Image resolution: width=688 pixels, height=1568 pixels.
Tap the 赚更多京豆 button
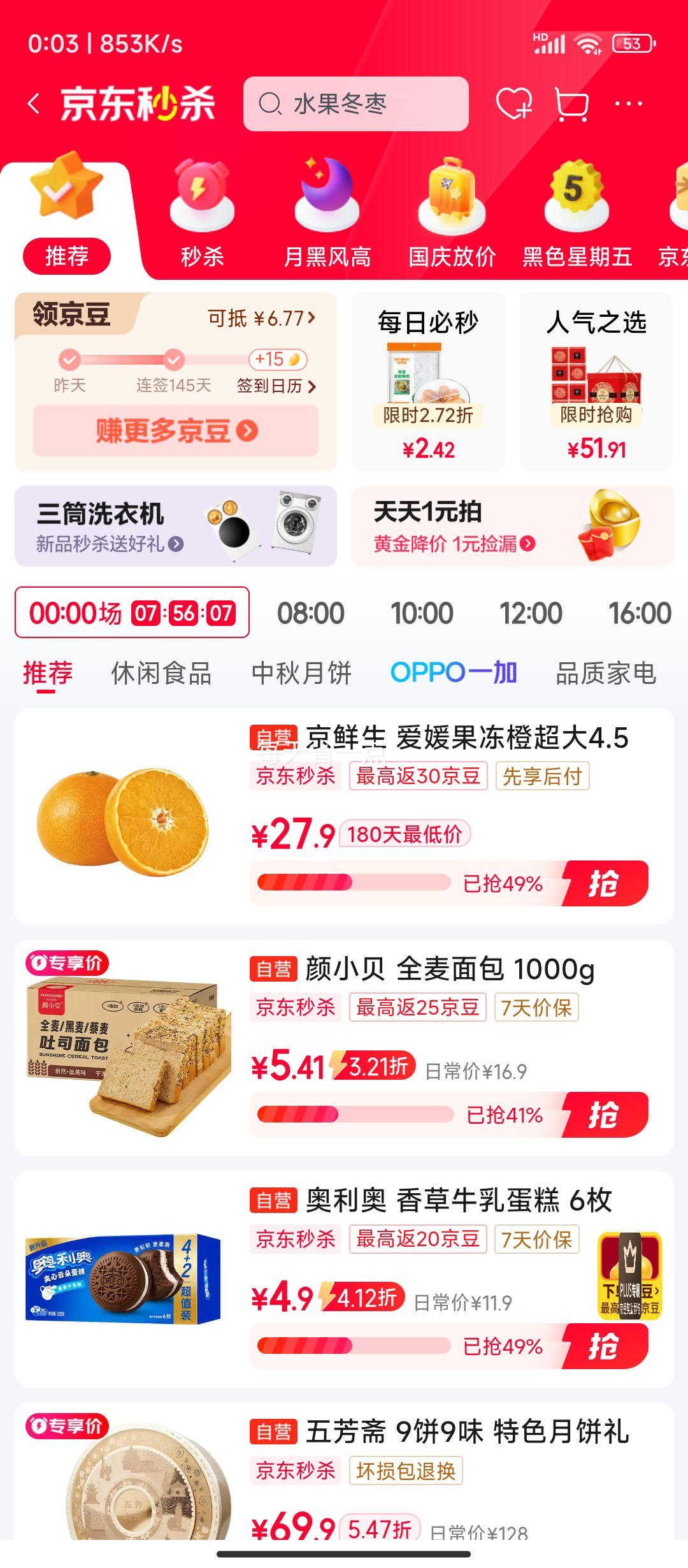pyautogui.click(x=176, y=431)
